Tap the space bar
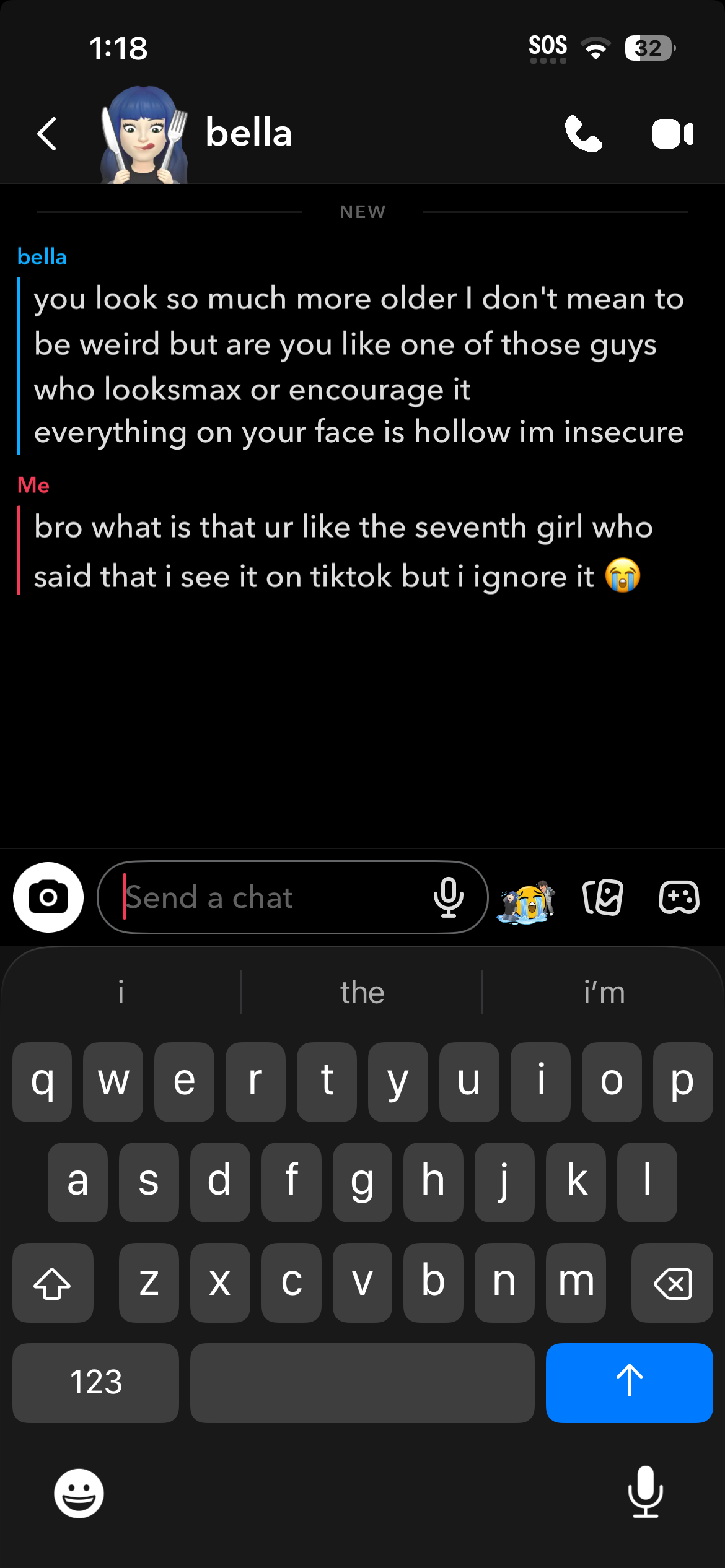725x1568 pixels. [362, 1382]
